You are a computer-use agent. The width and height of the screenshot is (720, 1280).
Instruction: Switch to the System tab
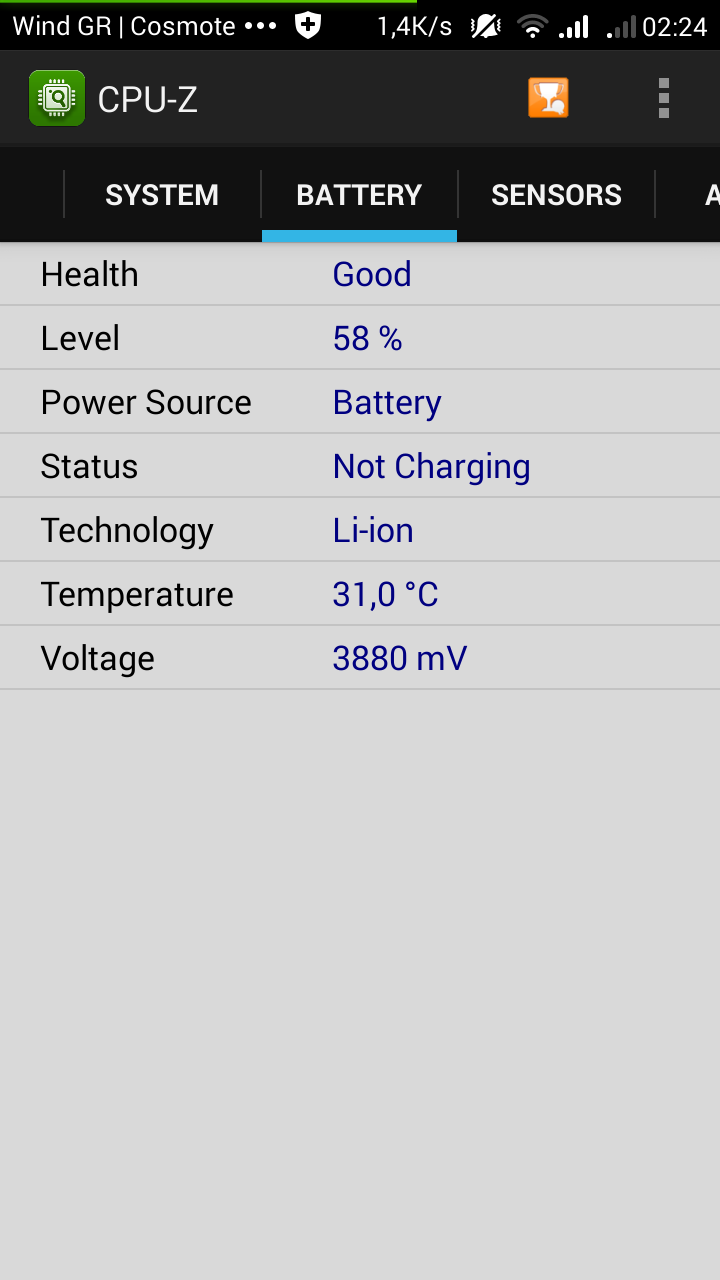click(x=162, y=195)
